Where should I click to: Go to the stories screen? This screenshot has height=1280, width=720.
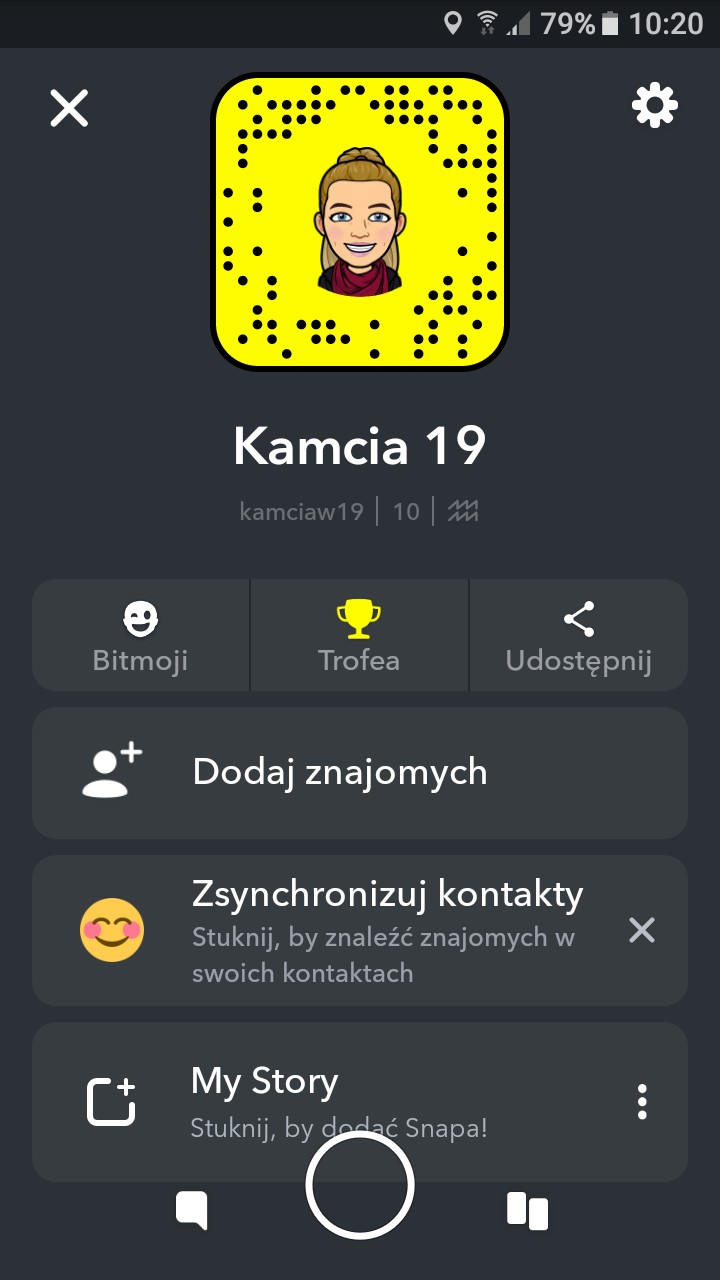[527, 1210]
